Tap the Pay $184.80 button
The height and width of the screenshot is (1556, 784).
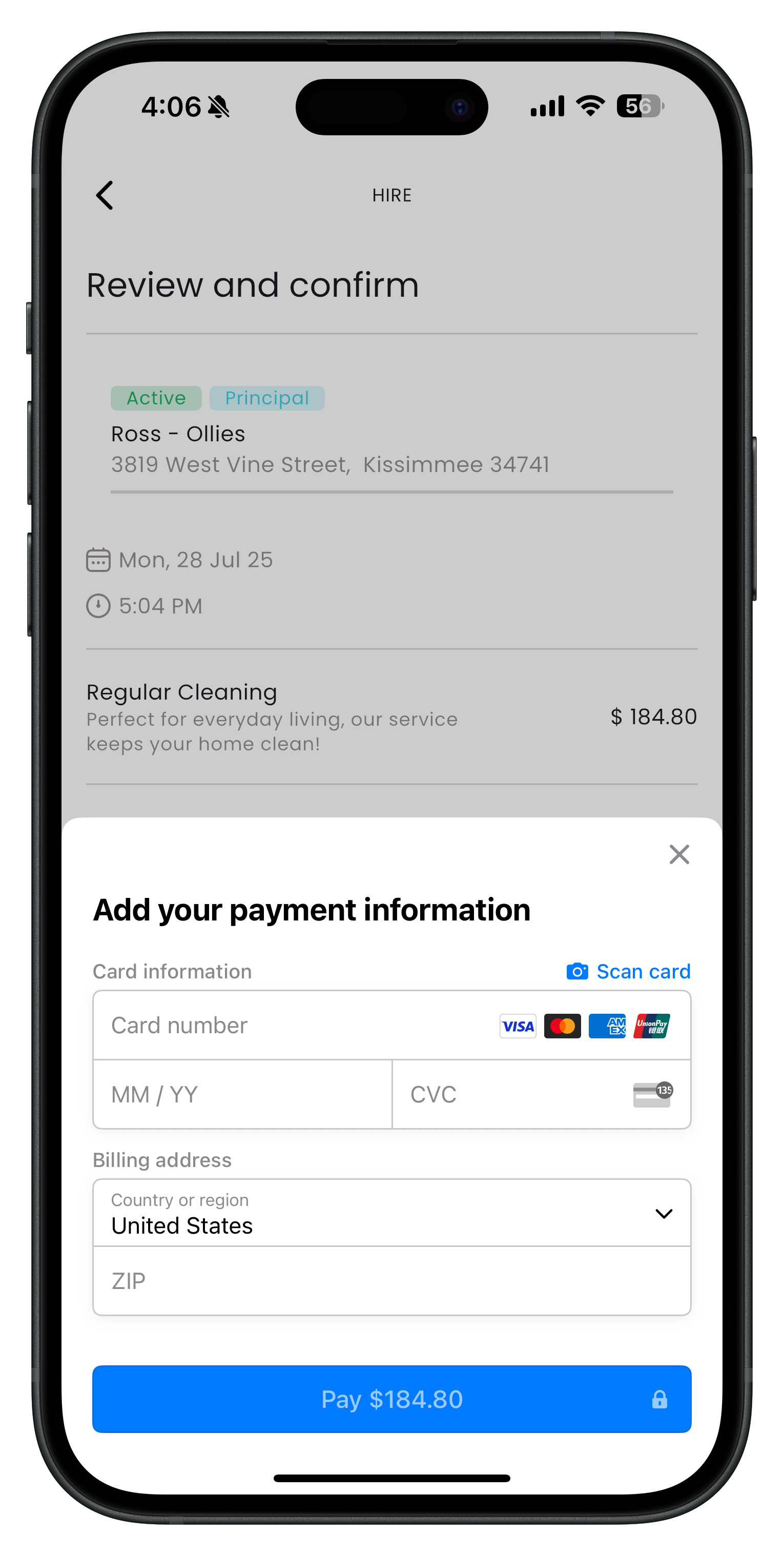[391, 1399]
